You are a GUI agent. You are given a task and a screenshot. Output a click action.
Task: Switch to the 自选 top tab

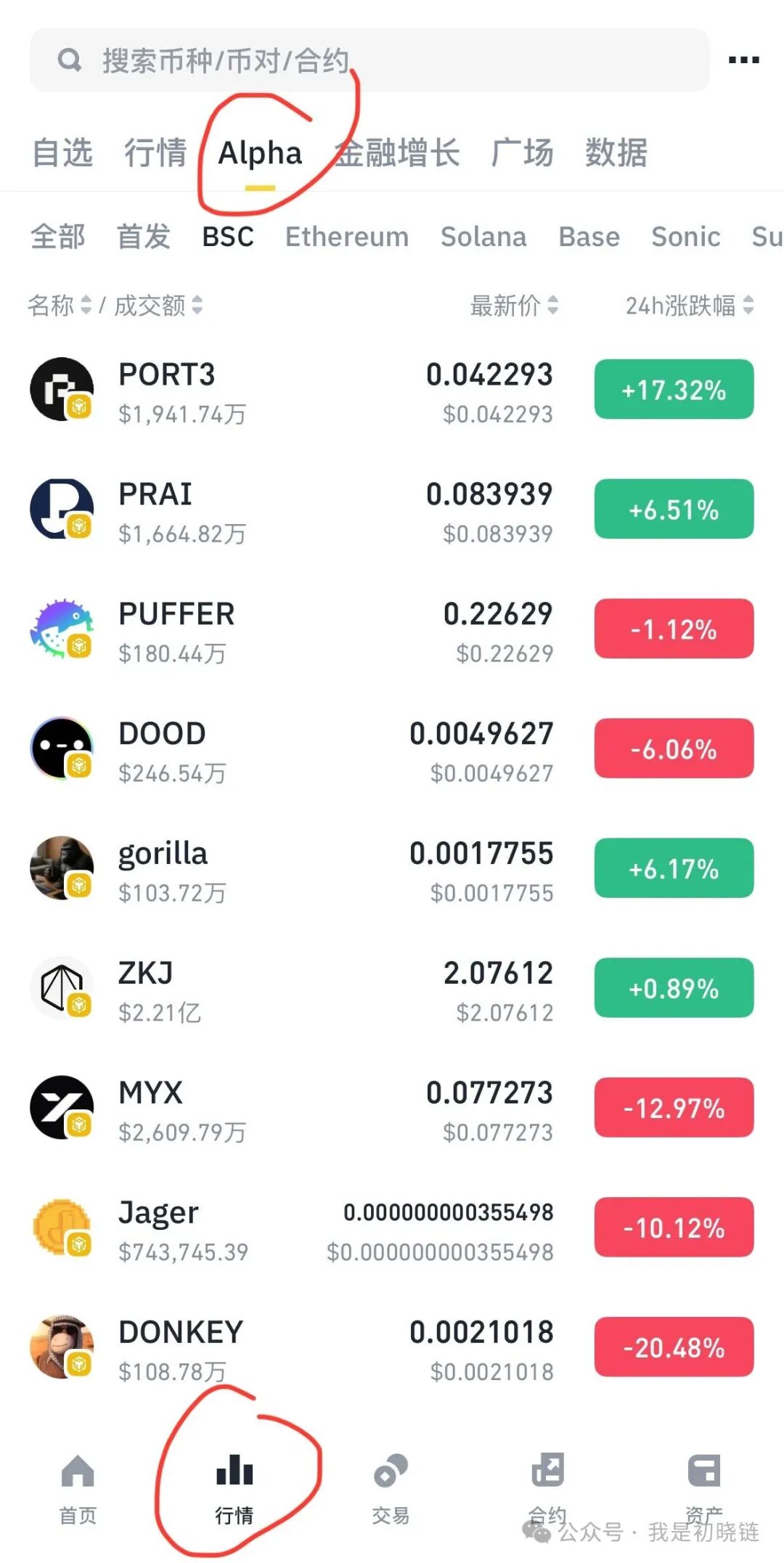pos(62,153)
